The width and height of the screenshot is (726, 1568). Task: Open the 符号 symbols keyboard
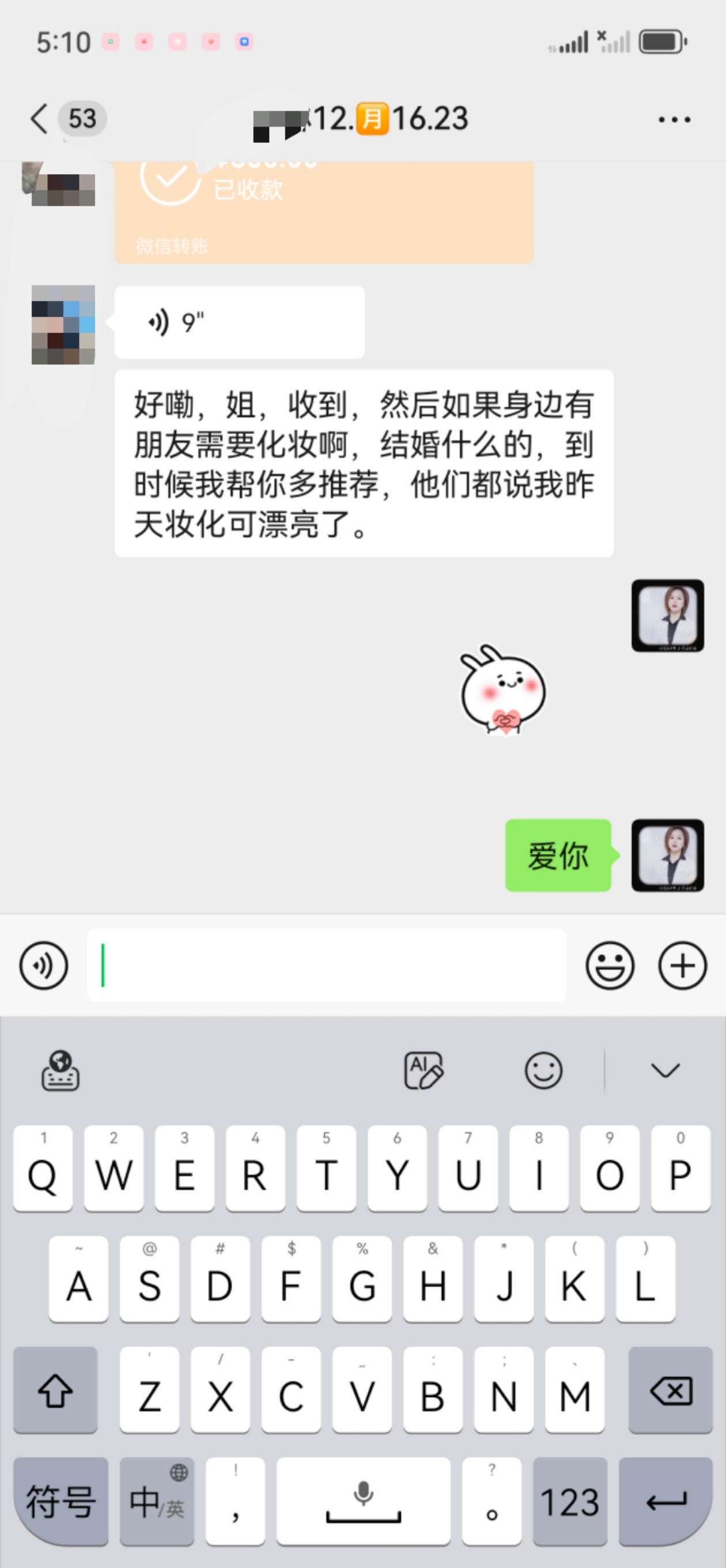(x=61, y=1501)
